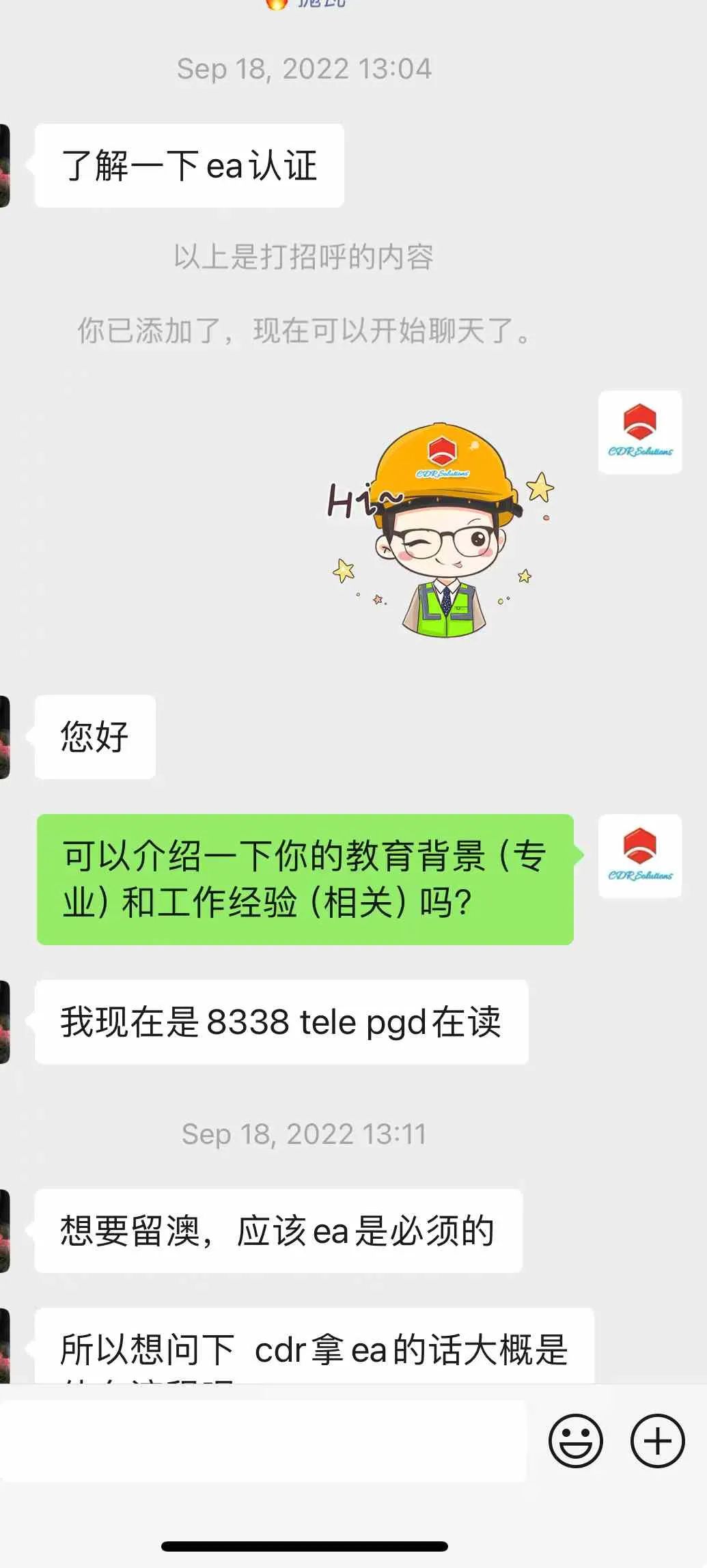
Task: Open CDR Solutions avatar beside the sticker
Action: 639,432
